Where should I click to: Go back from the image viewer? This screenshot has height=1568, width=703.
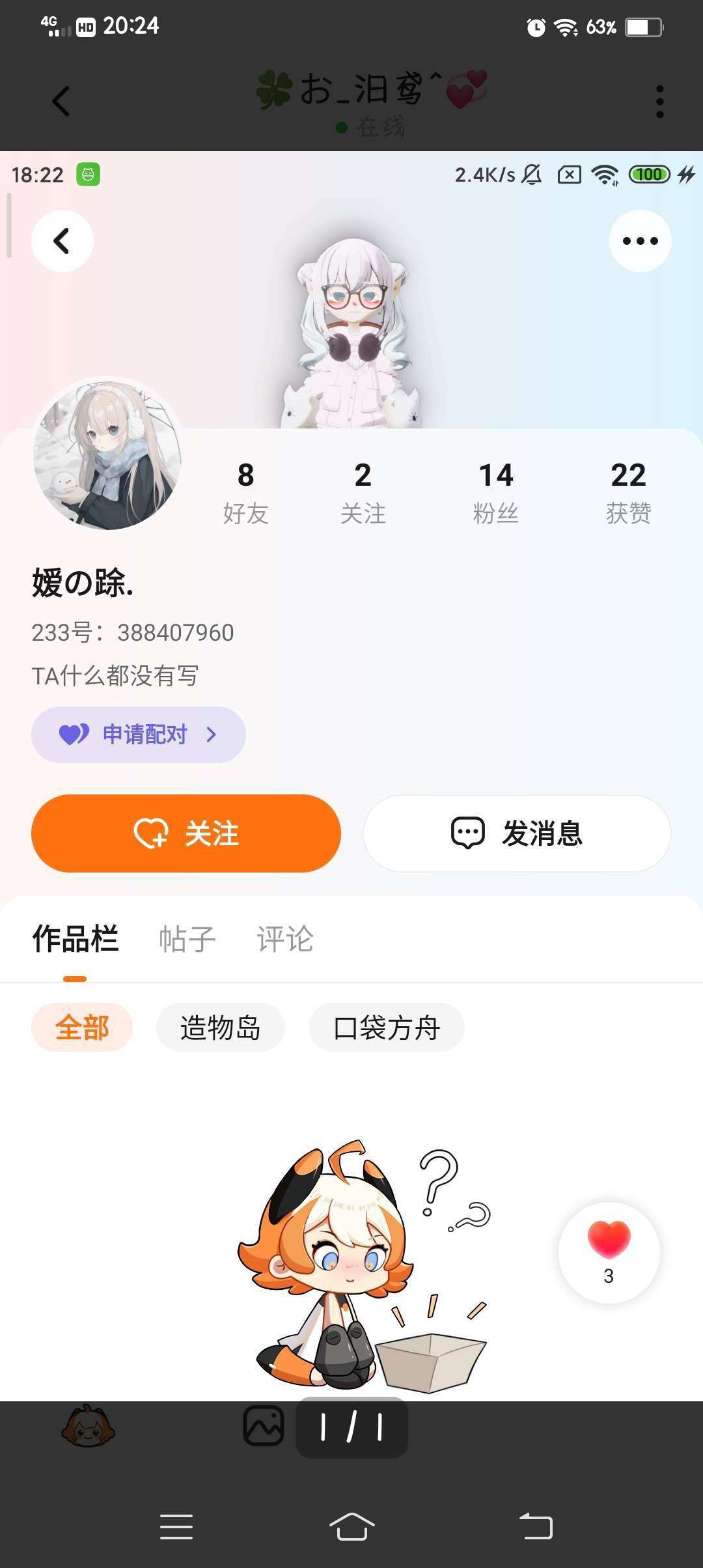[61, 102]
